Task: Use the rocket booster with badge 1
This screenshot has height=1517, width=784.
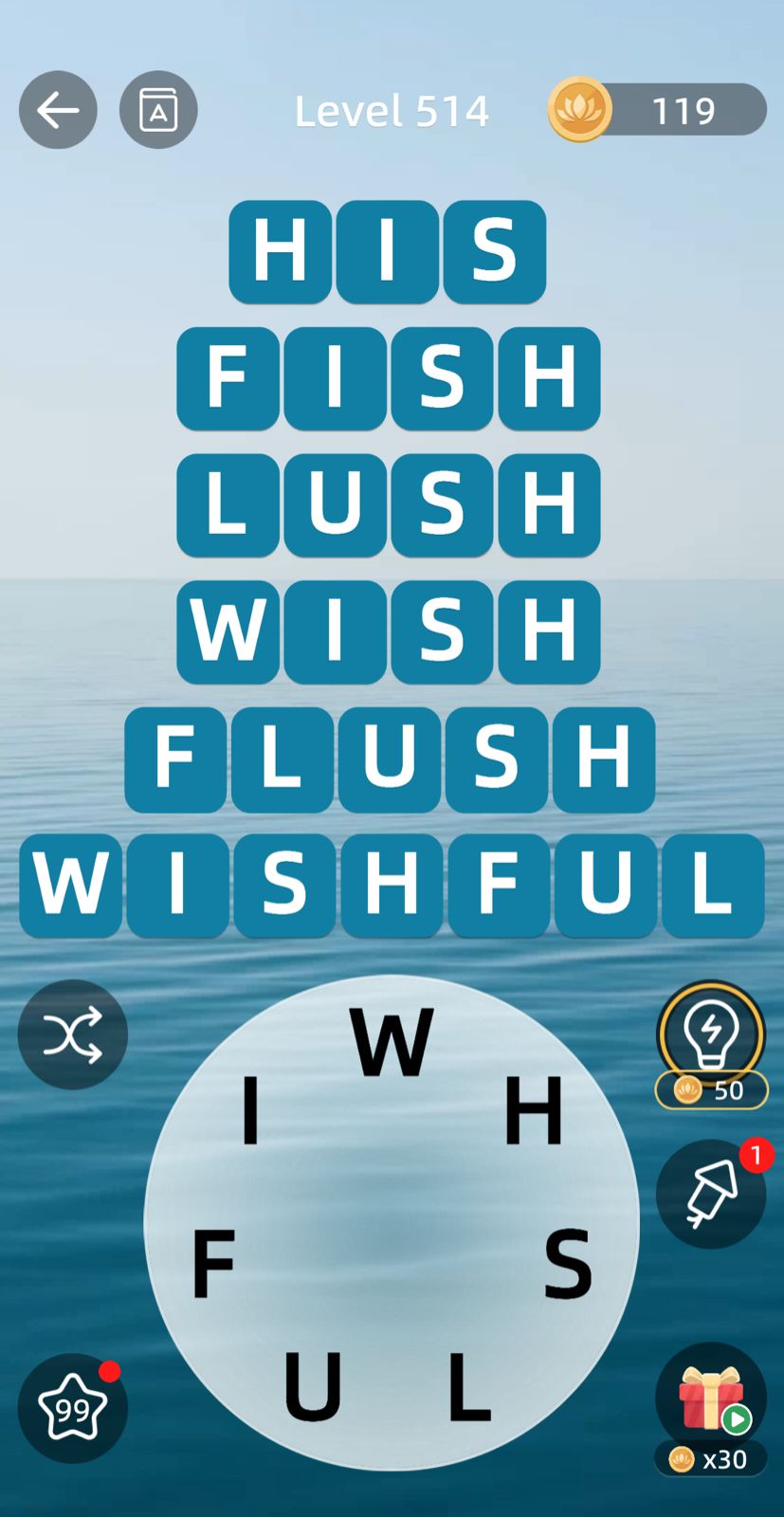Action: click(711, 1194)
